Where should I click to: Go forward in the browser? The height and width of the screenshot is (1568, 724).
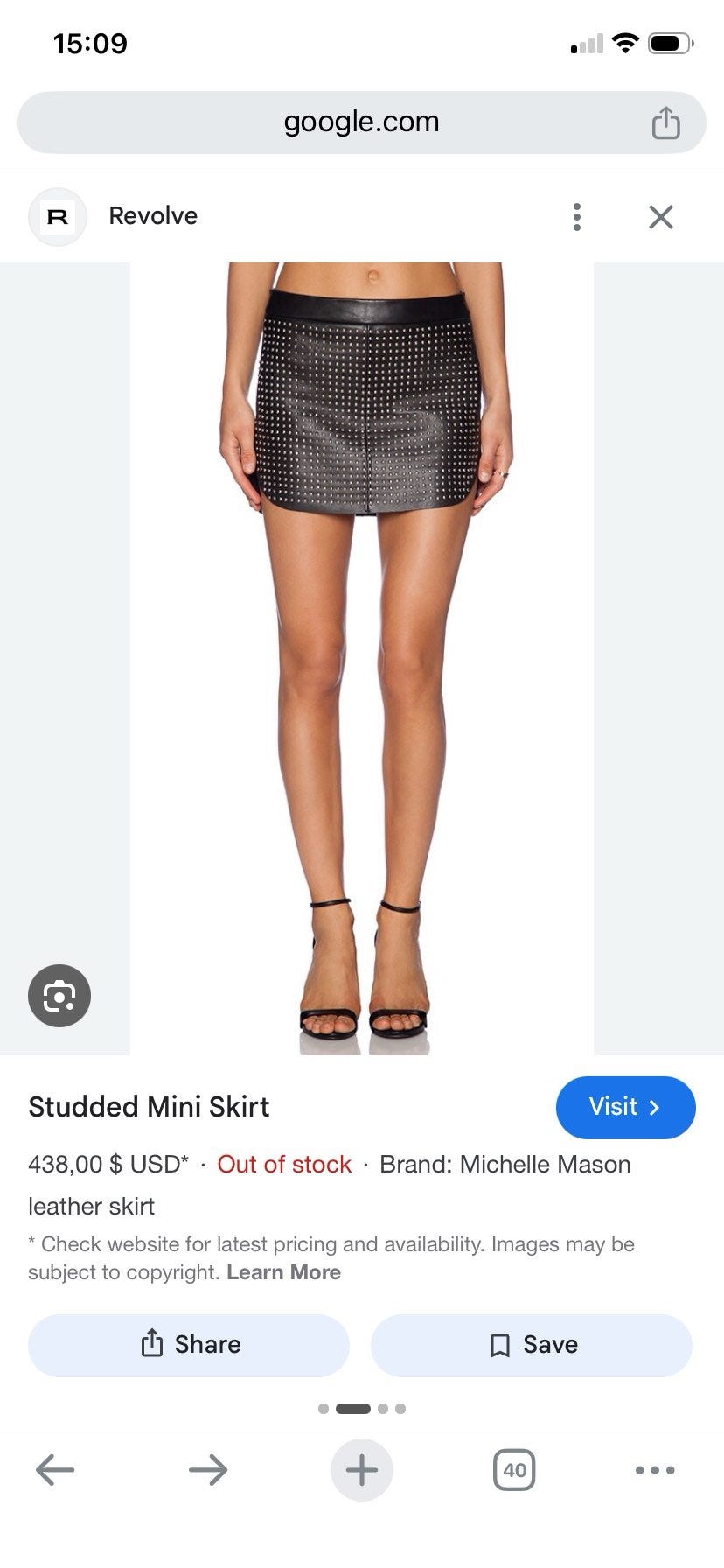pyautogui.click(x=208, y=1470)
